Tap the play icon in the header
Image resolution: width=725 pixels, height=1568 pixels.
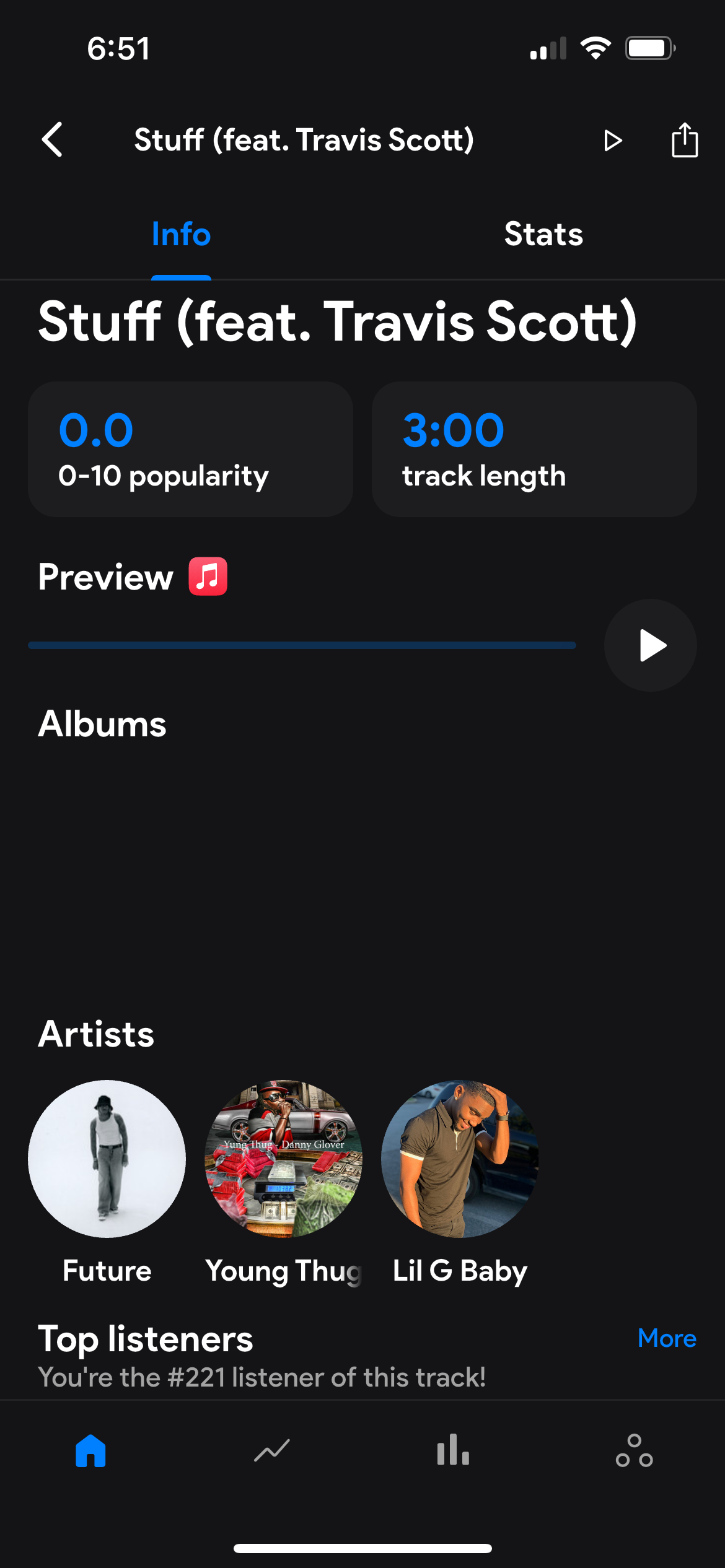(x=612, y=141)
